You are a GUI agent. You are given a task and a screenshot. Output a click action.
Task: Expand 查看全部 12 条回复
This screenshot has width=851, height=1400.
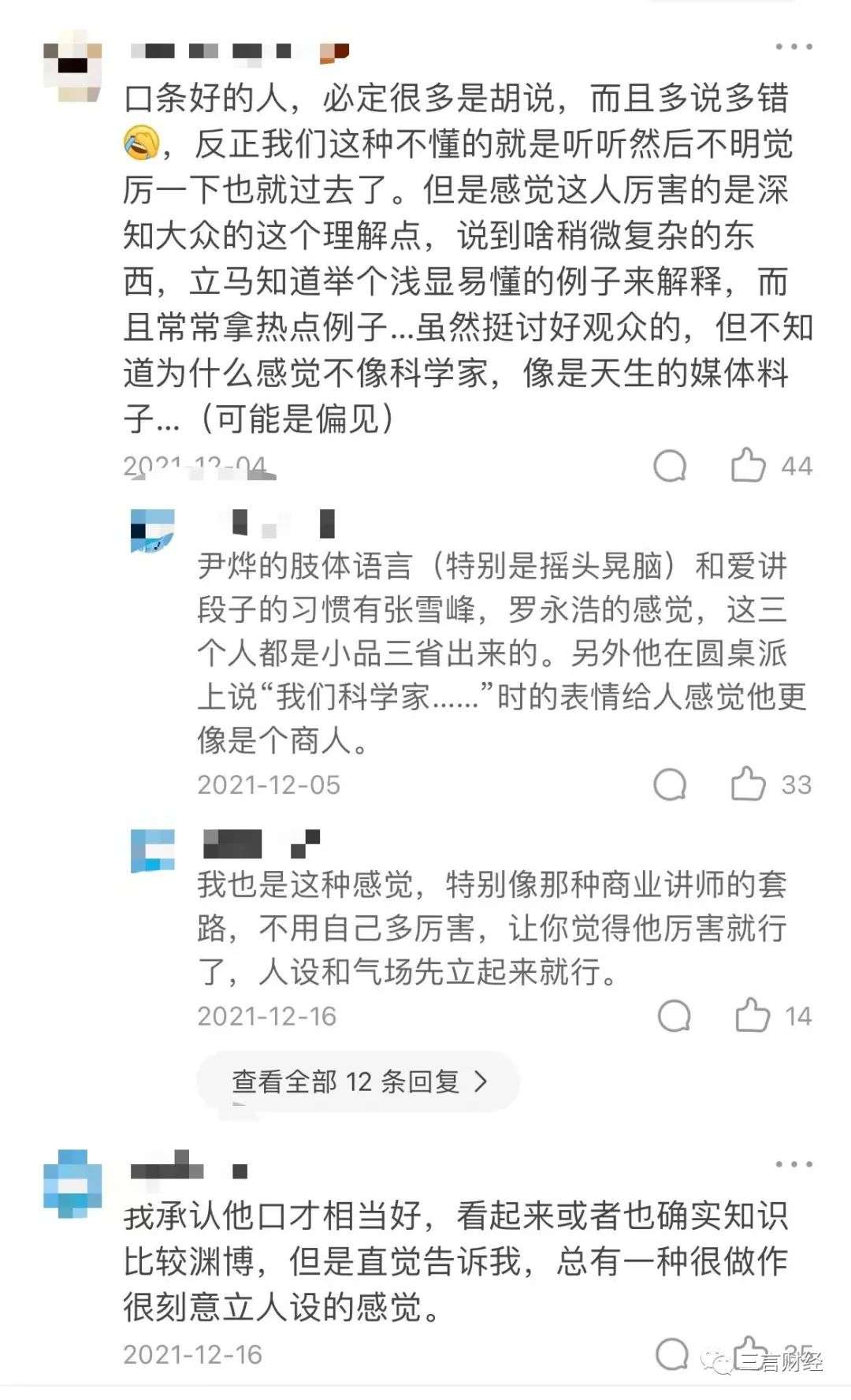point(359,1082)
